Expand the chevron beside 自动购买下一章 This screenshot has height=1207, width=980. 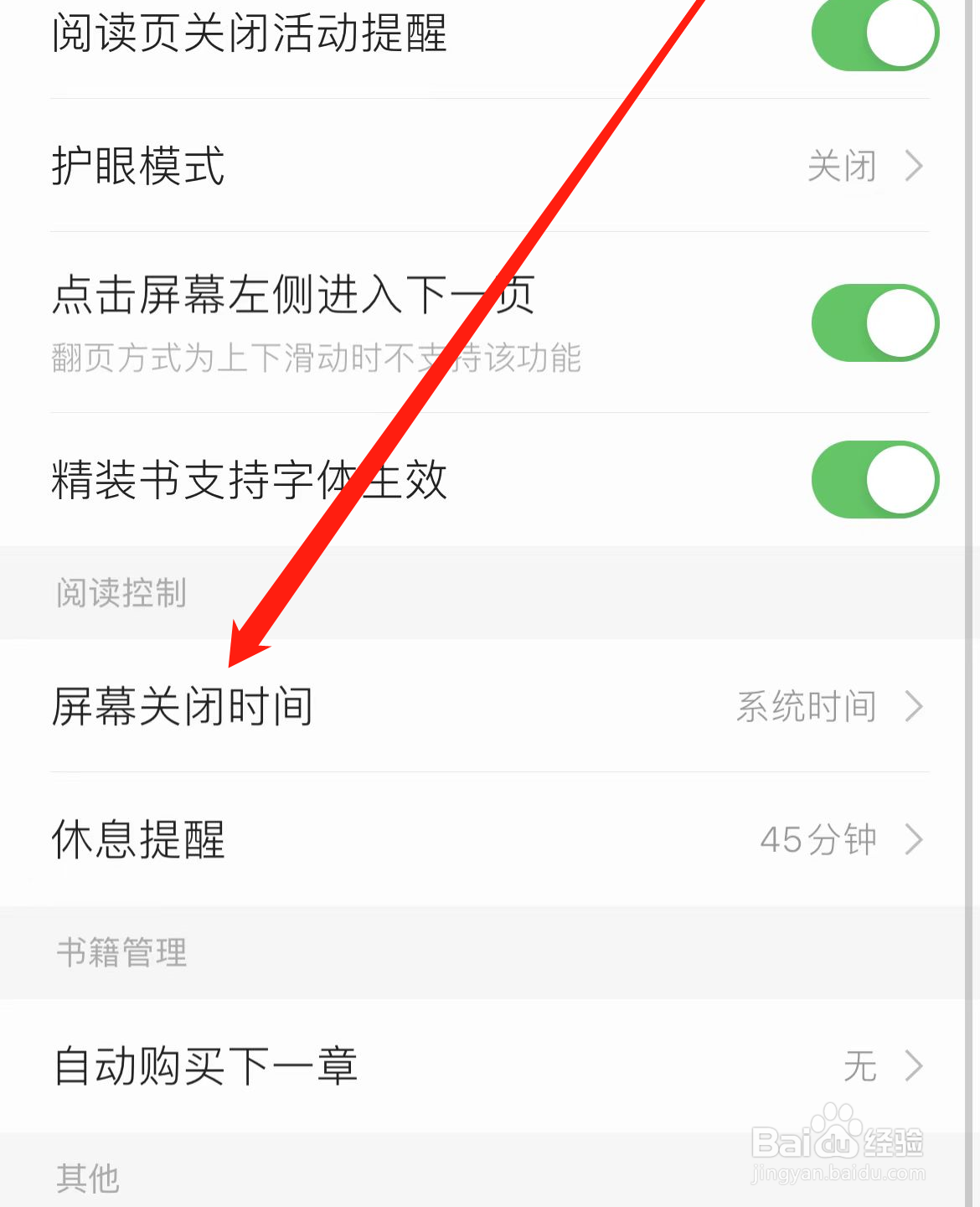click(915, 1065)
